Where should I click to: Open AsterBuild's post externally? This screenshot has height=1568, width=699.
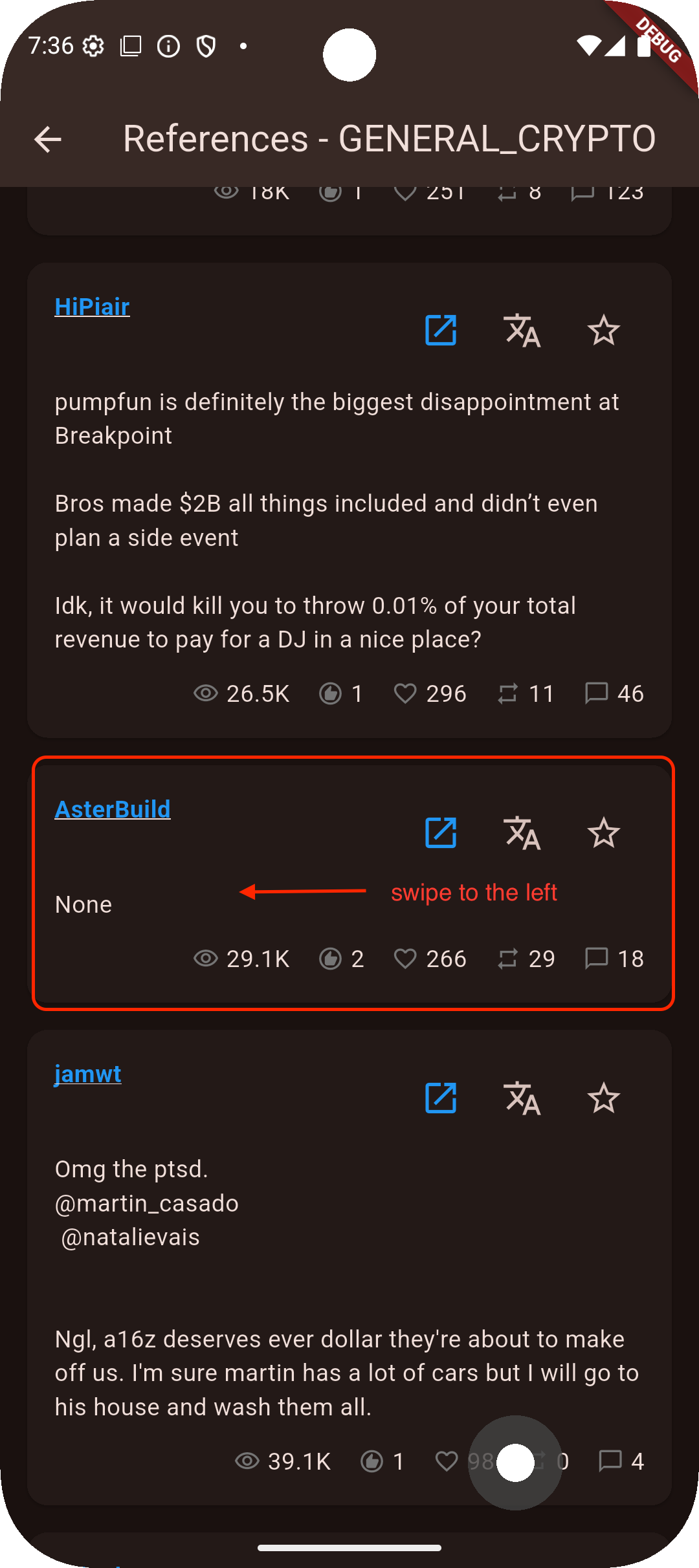pyautogui.click(x=441, y=833)
